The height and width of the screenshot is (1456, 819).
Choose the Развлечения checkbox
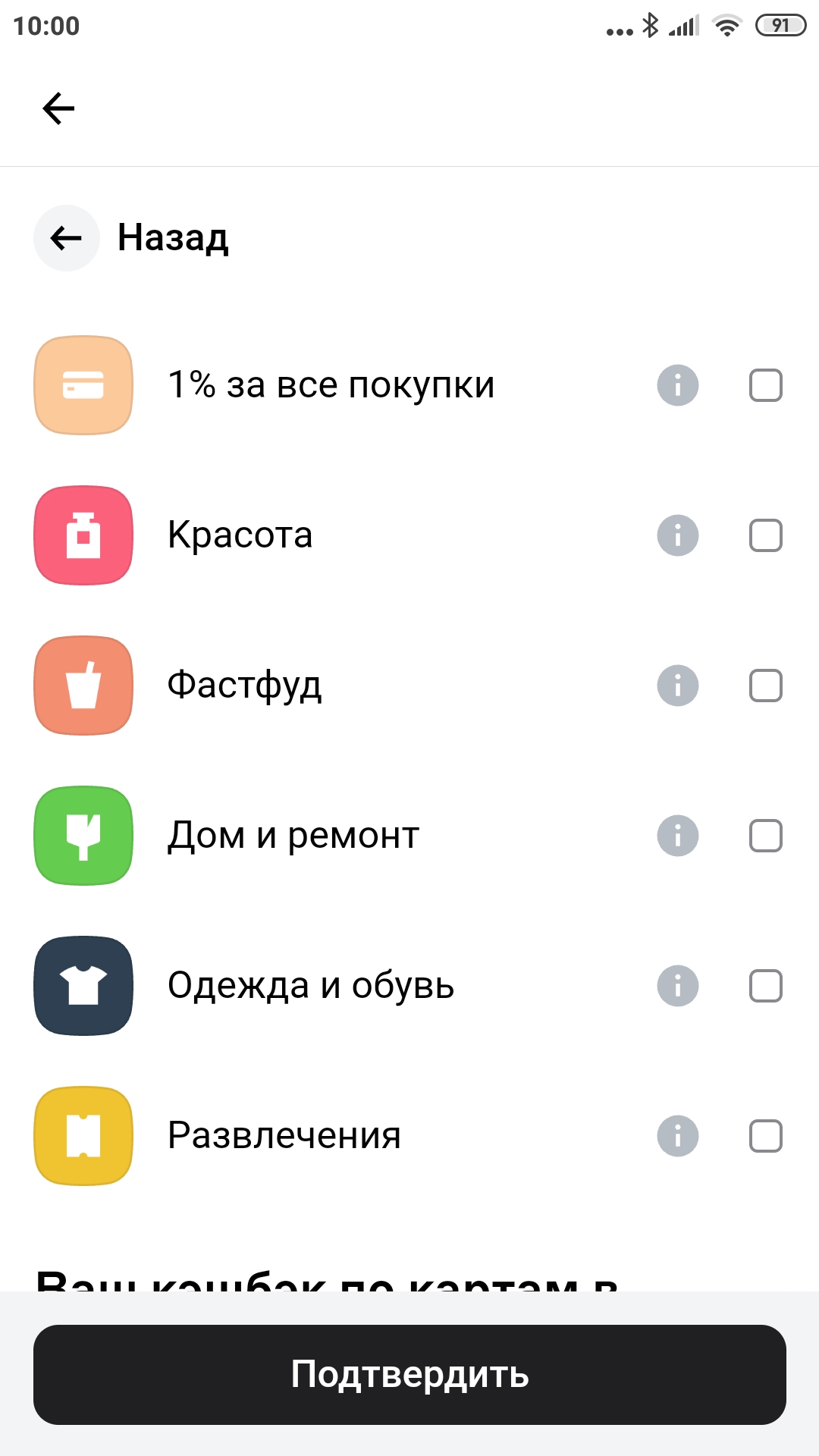click(x=766, y=1136)
